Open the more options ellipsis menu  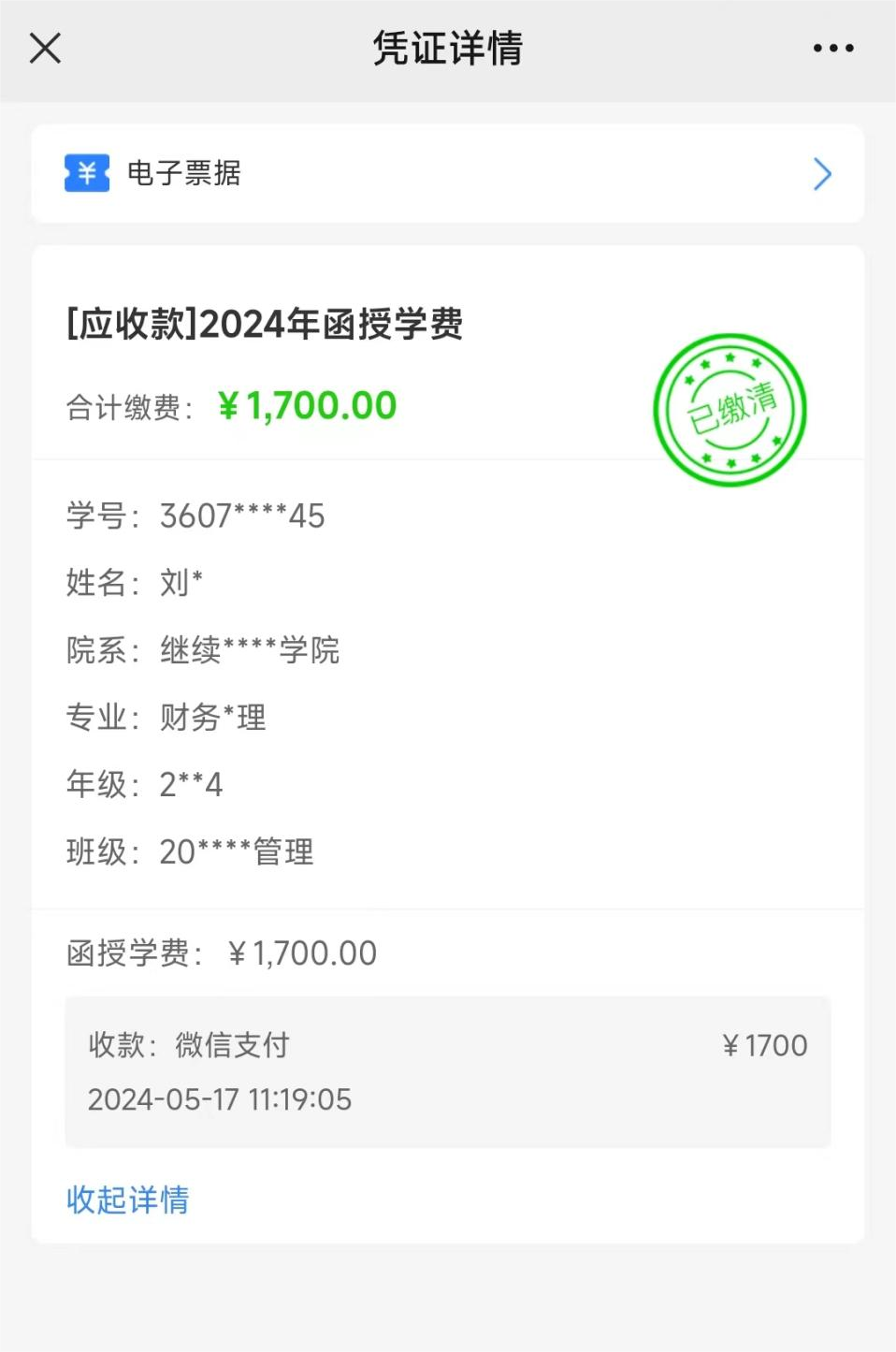click(833, 48)
